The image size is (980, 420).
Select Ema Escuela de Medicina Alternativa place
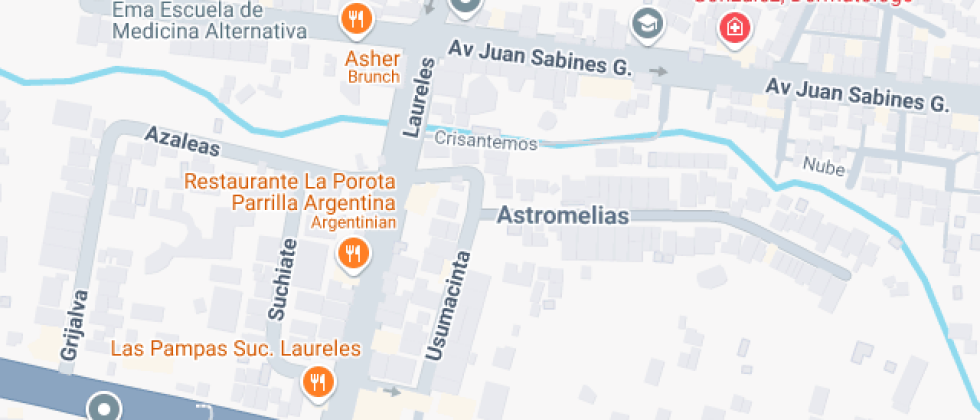208,20
